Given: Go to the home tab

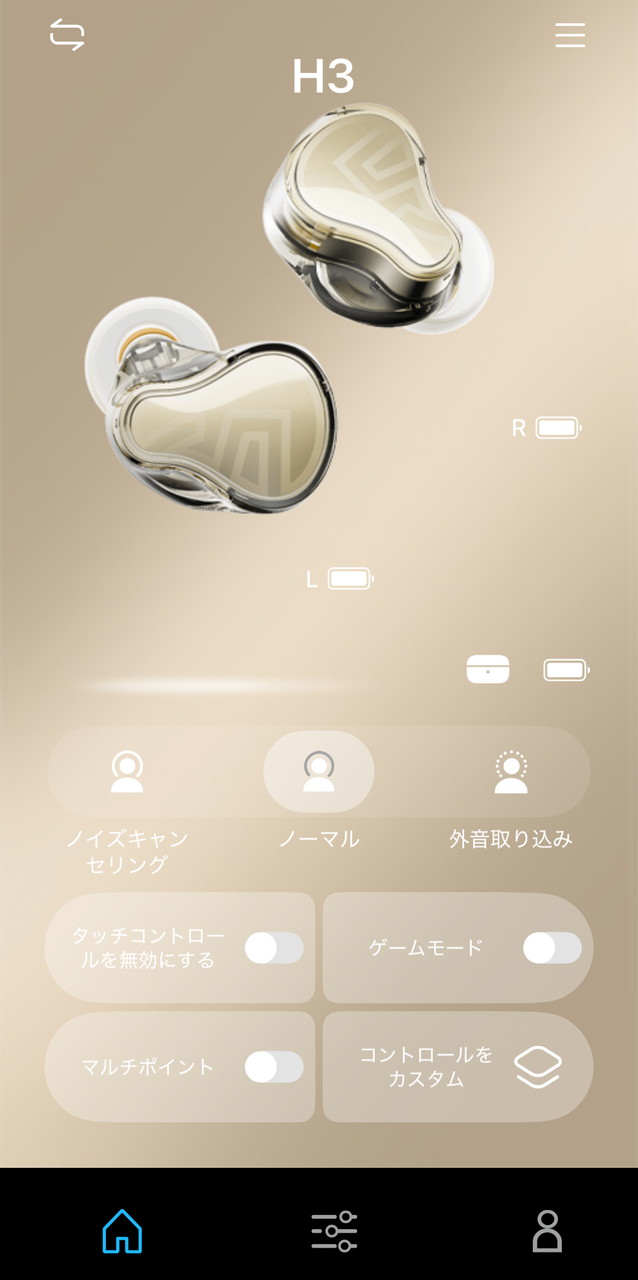Looking at the screenshot, I should 122,1231.
